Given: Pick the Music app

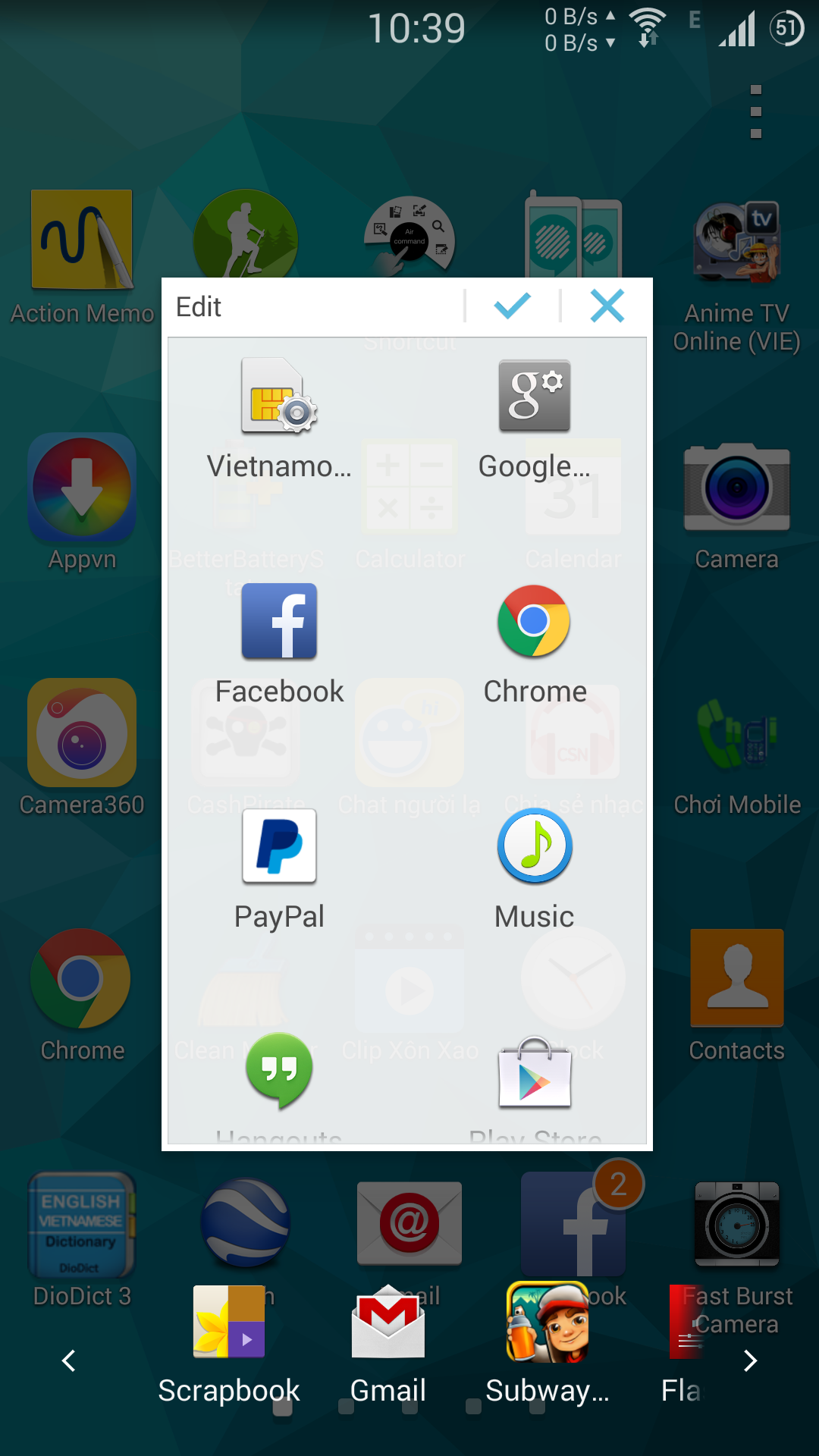Looking at the screenshot, I should (535, 868).
